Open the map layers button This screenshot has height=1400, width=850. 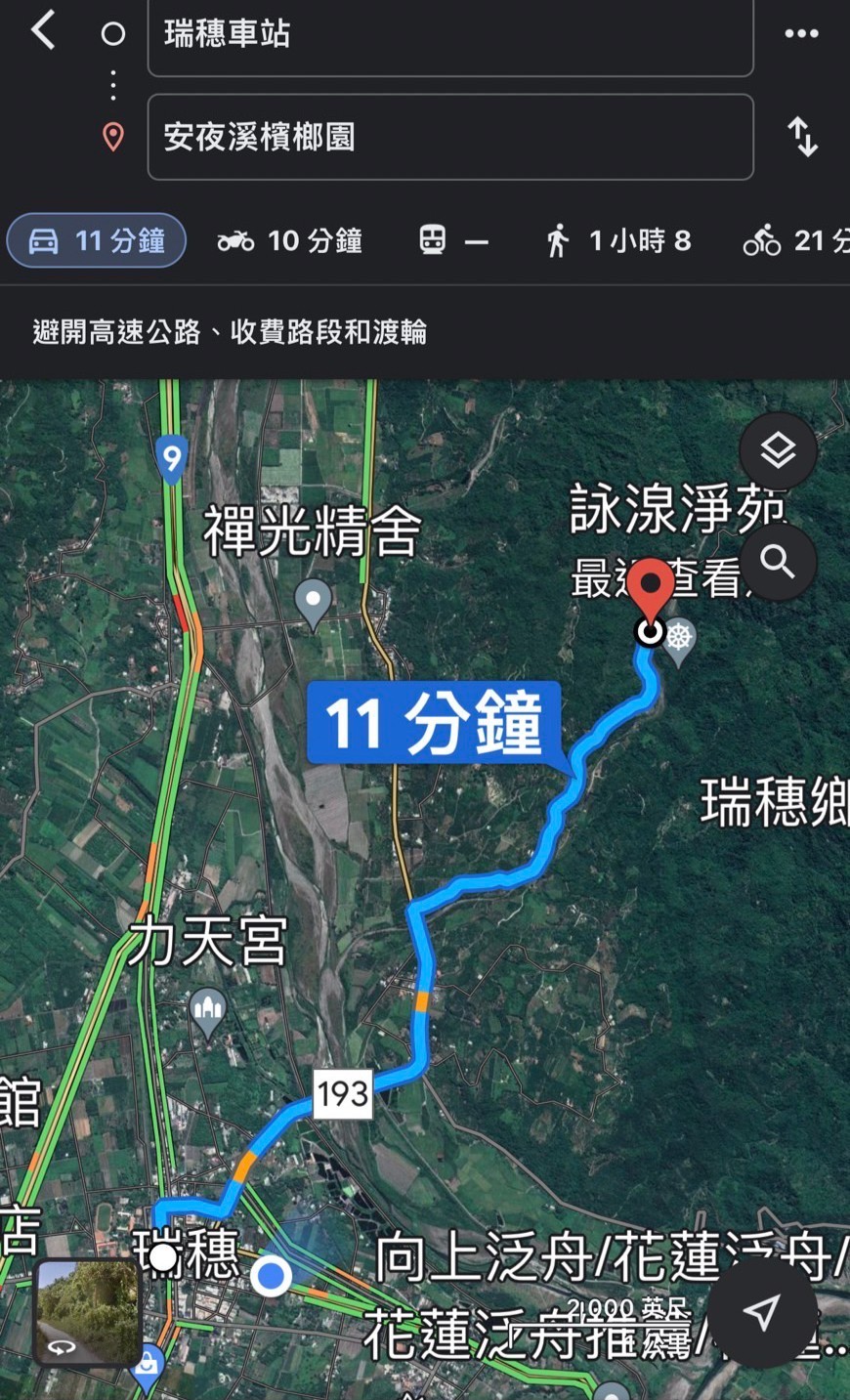(x=778, y=451)
